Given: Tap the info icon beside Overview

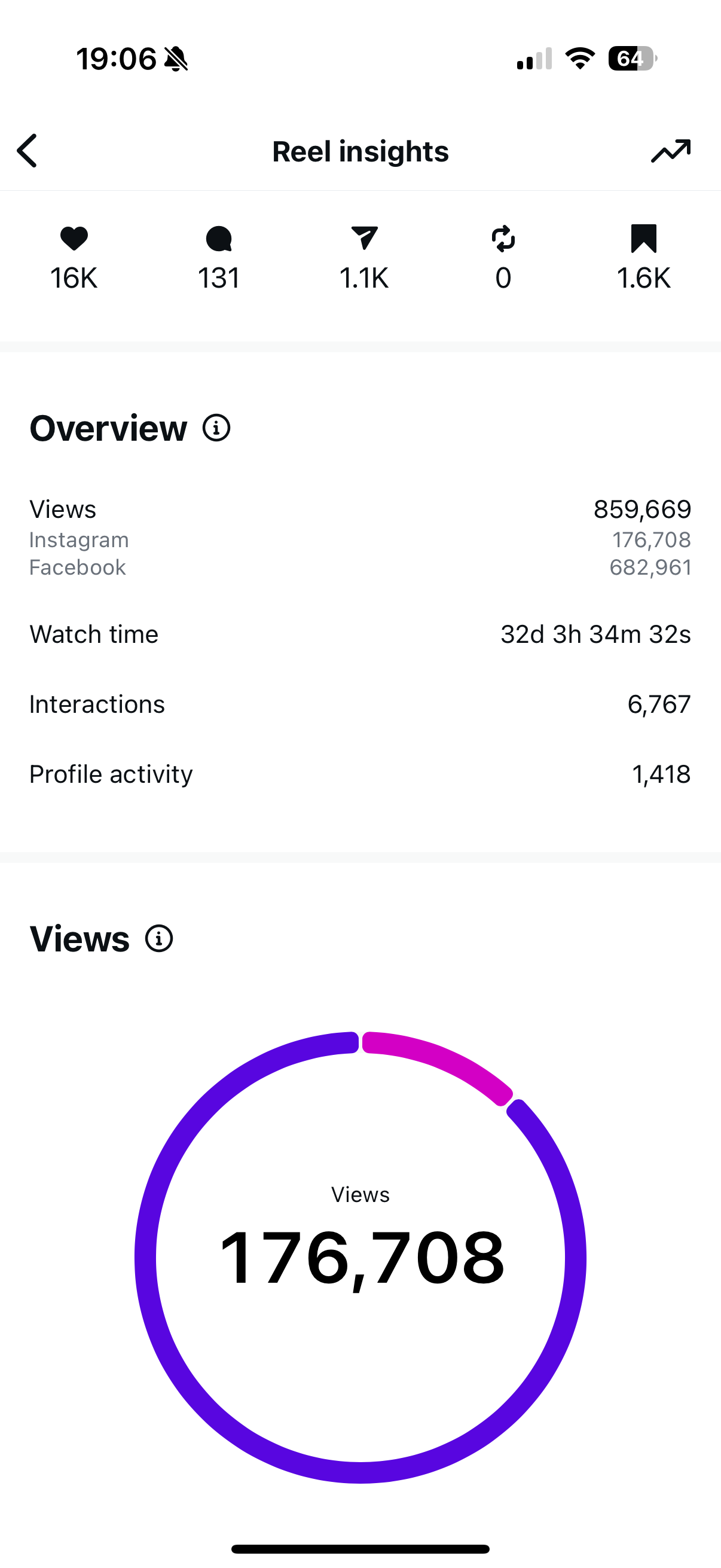Looking at the screenshot, I should 216,428.
